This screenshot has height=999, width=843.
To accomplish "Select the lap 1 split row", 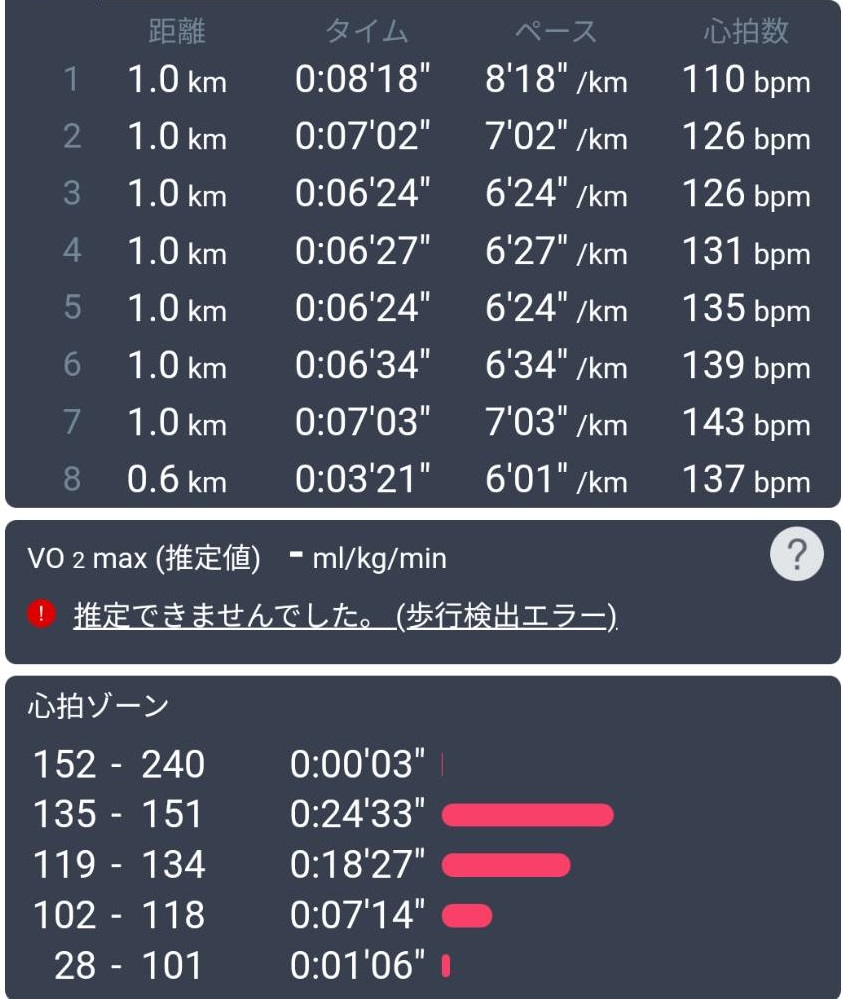I will (420, 82).
